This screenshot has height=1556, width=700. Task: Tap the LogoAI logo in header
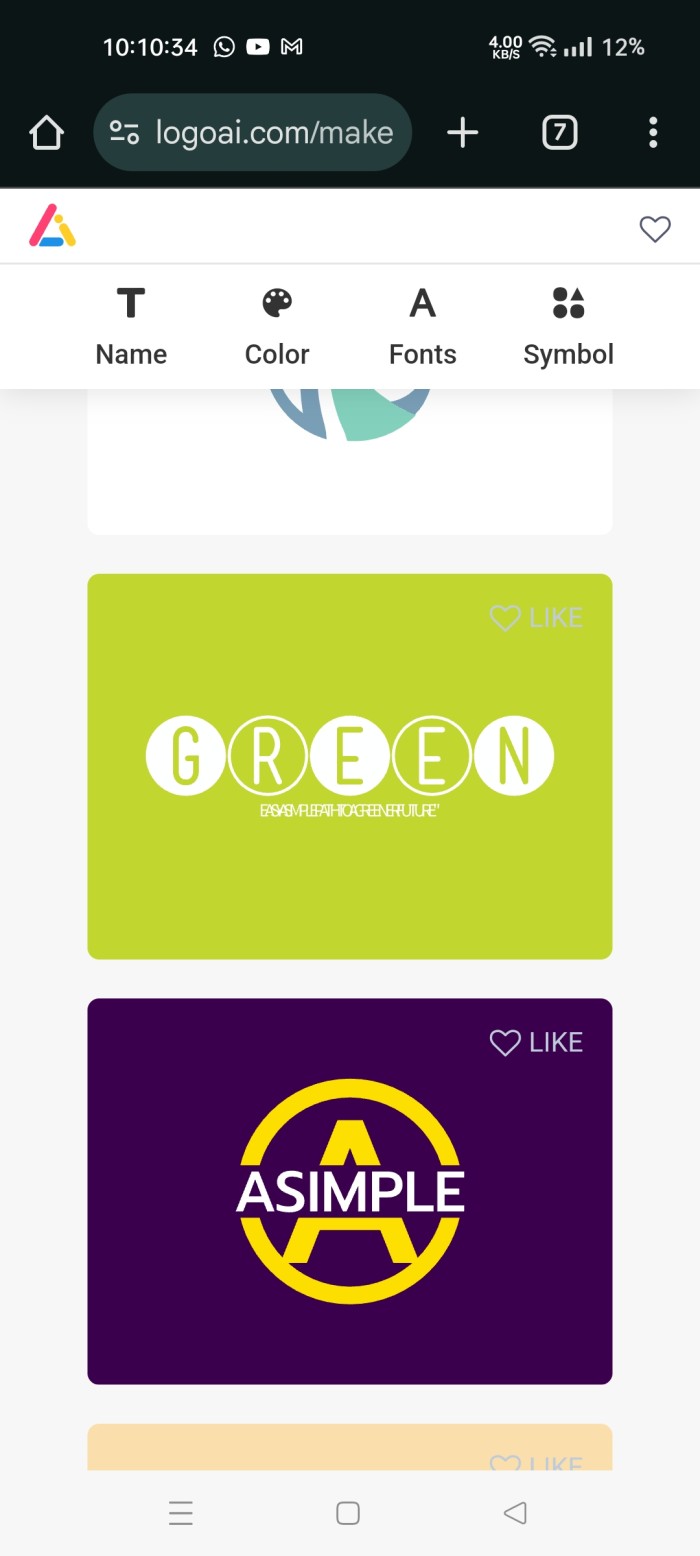click(52, 226)
